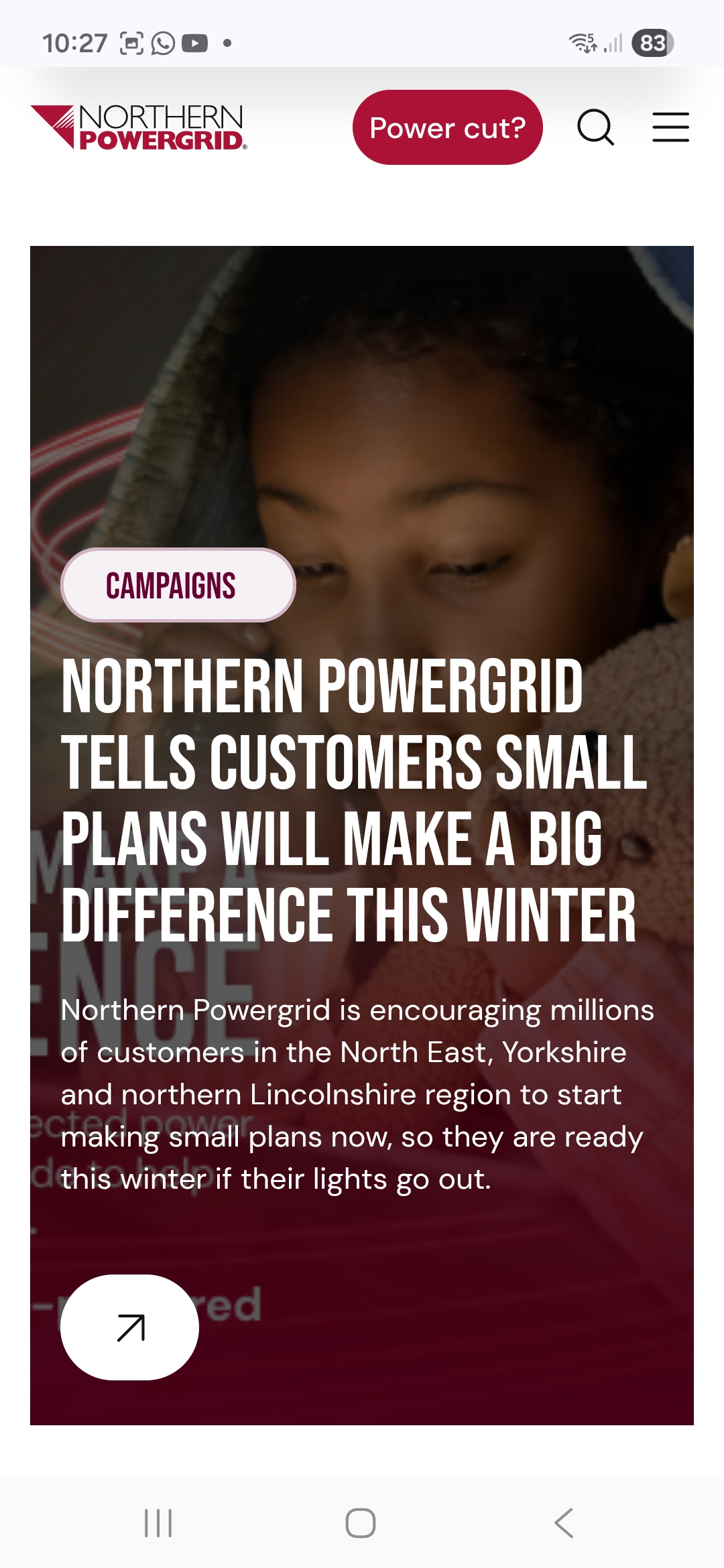Tap the Power cut? button
Screen dimensions: 724x1568
click(447, 127)
